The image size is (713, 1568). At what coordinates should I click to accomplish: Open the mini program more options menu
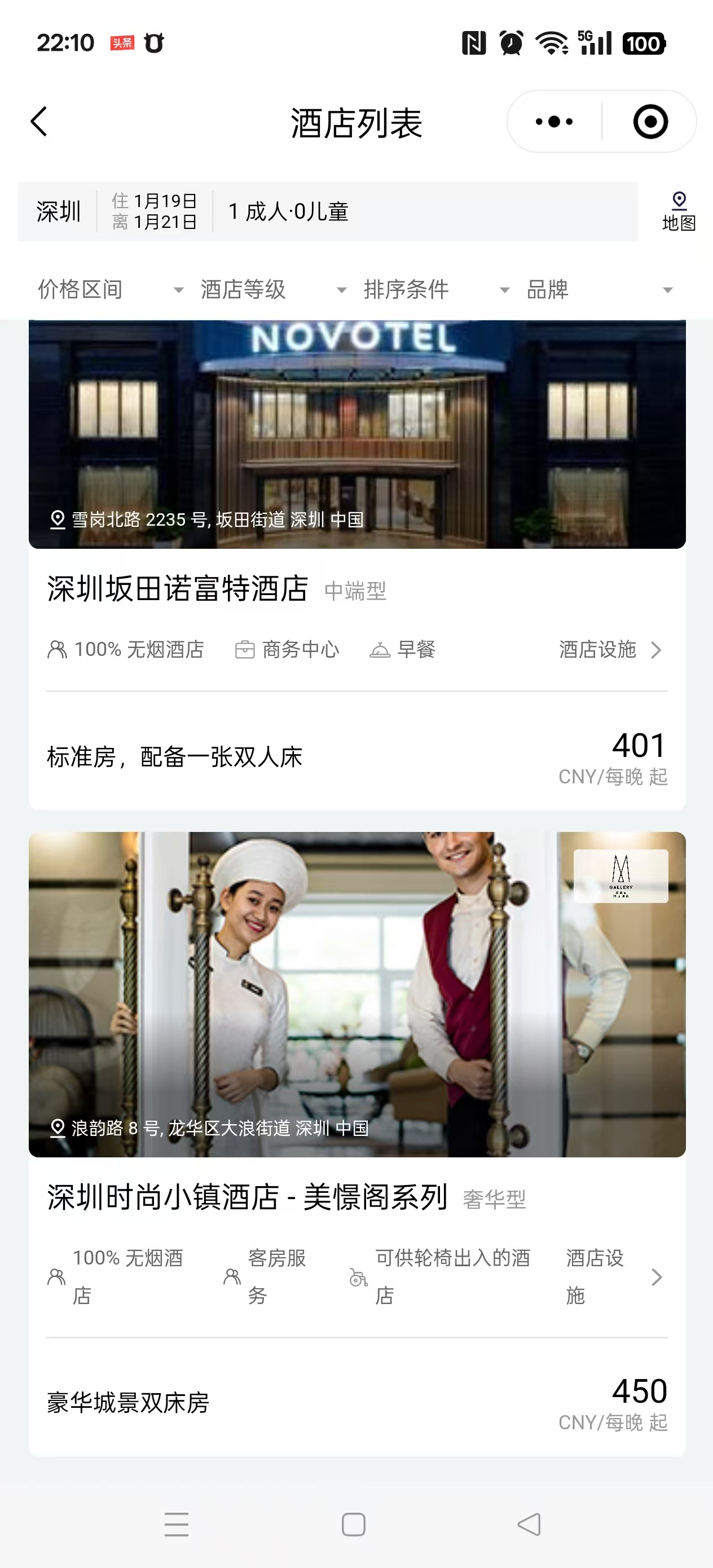click(x=553, y=122)
